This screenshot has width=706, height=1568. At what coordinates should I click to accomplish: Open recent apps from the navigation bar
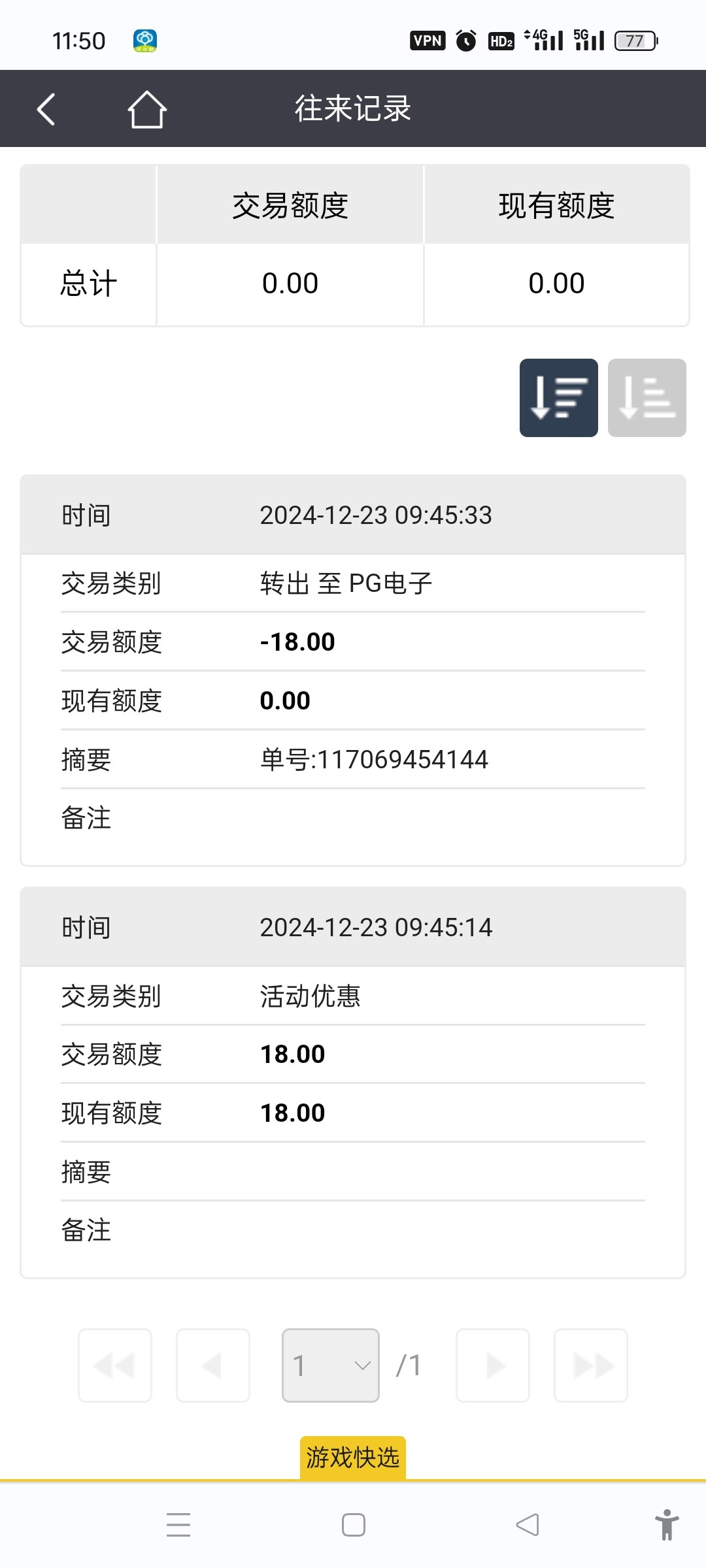point(178,1525)
